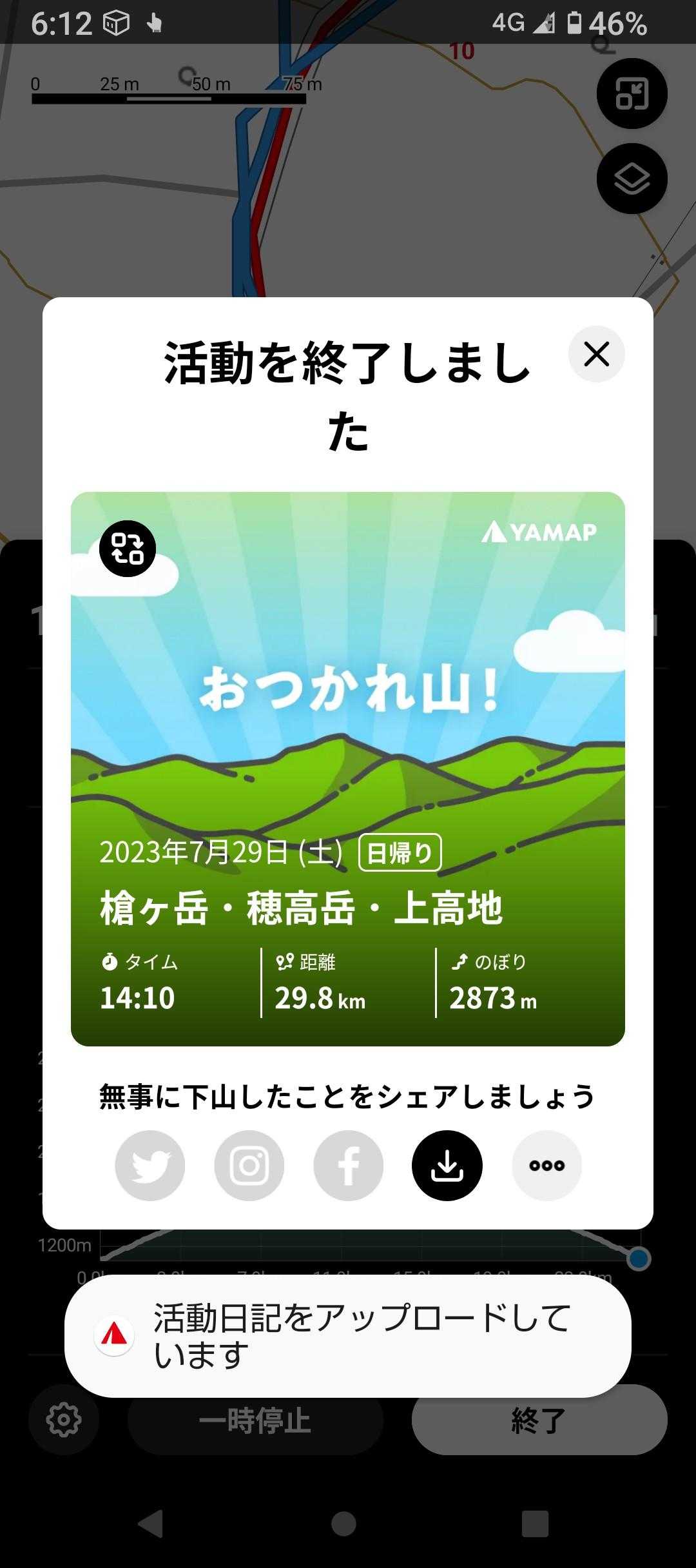This screenshot has width=696, height=1568.
Task: Tap the map size toggle button
Action: coord(632,94)
